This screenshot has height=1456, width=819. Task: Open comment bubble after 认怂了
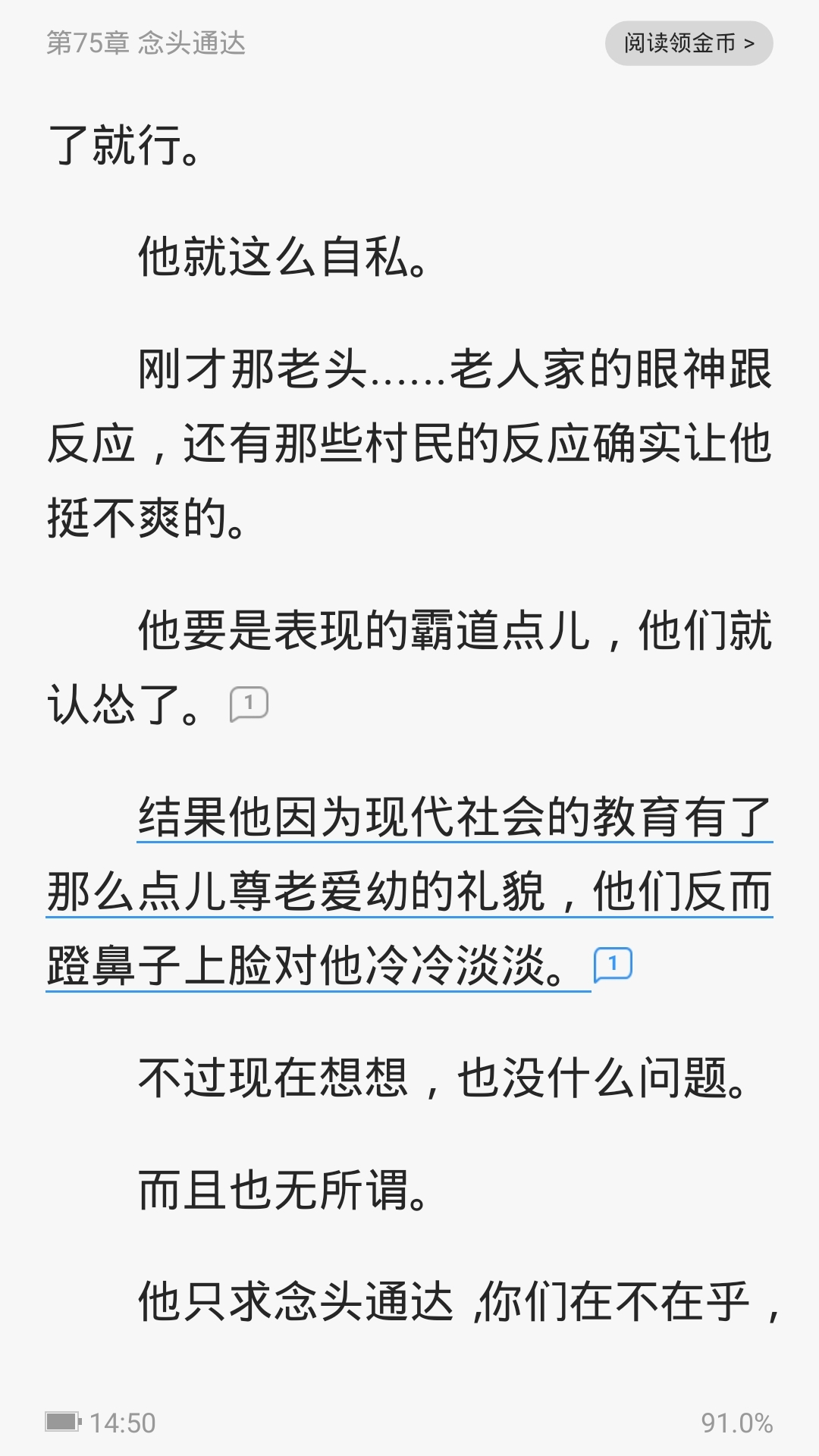coord(249,704)
